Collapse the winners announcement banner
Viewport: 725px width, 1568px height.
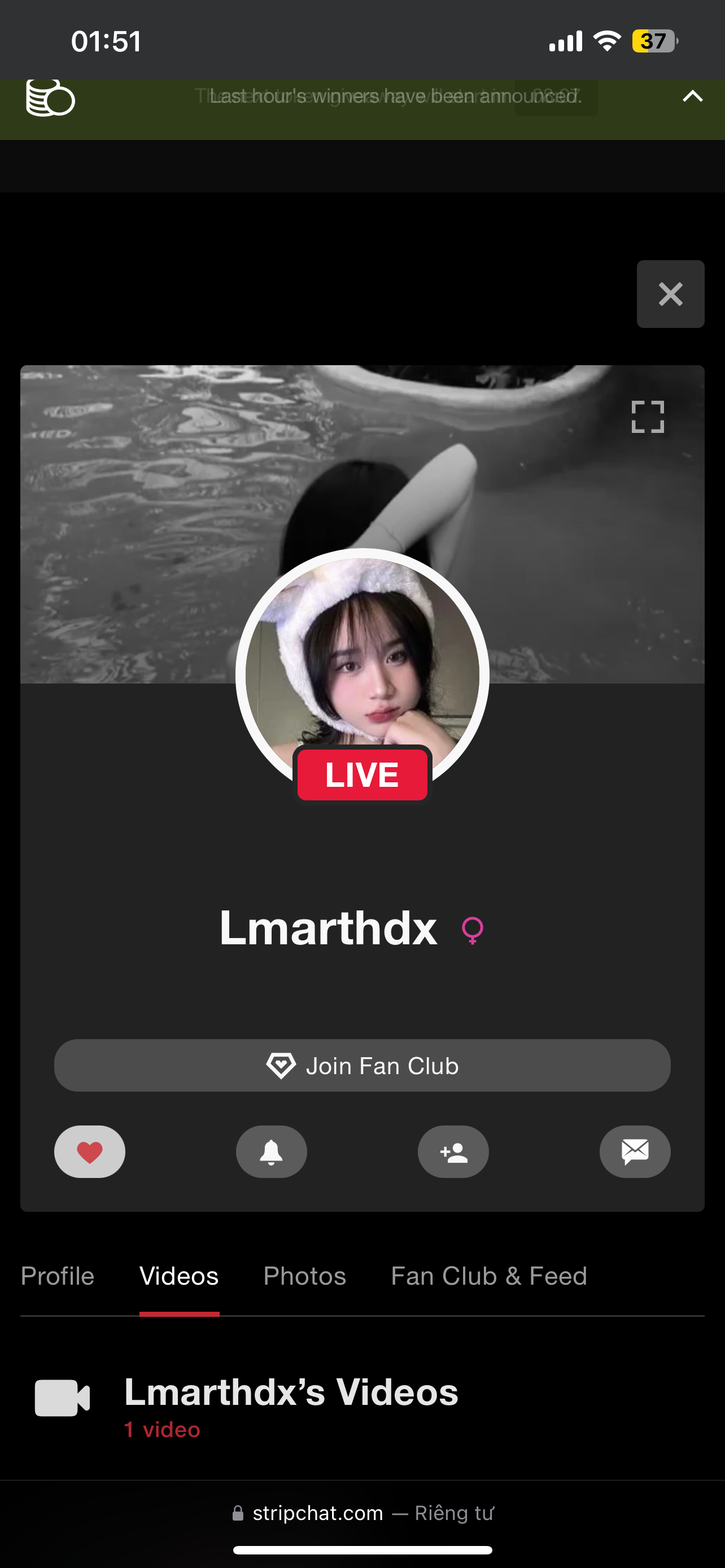point(692,97)
